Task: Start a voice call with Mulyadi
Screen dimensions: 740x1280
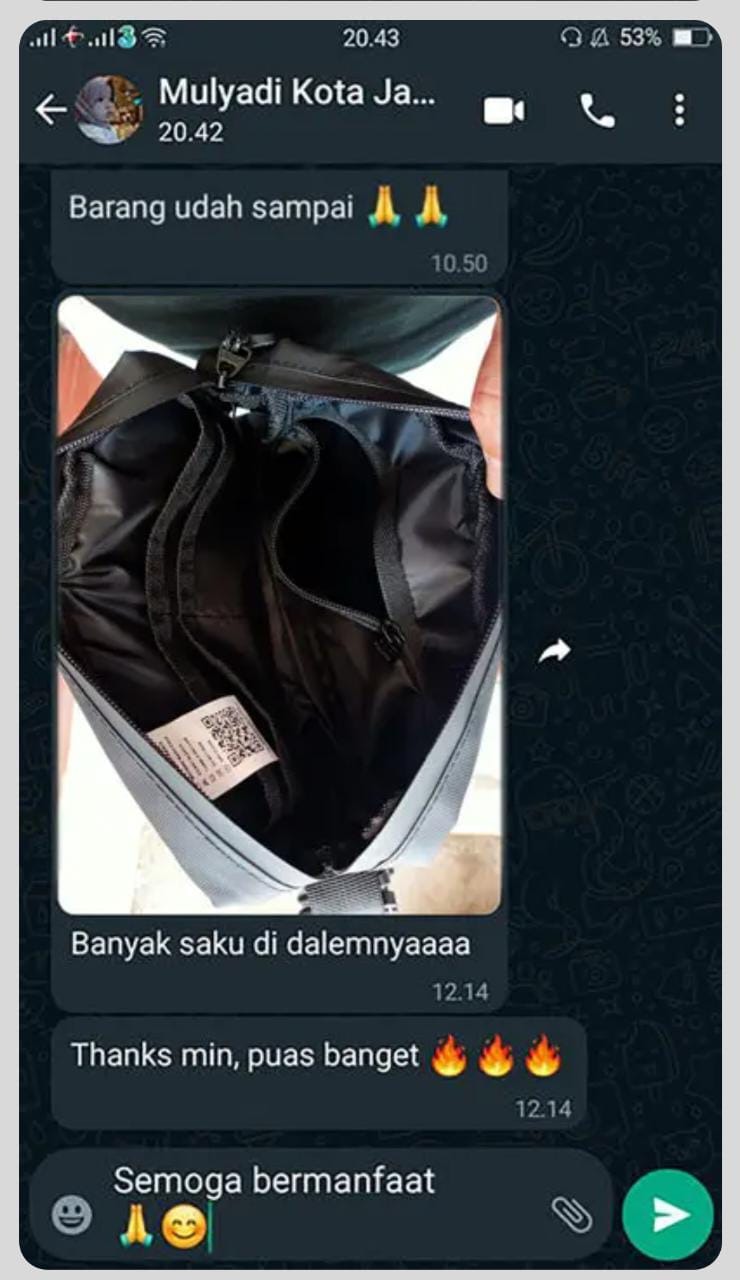Action: pyautogui.click(x=597, y=110)
